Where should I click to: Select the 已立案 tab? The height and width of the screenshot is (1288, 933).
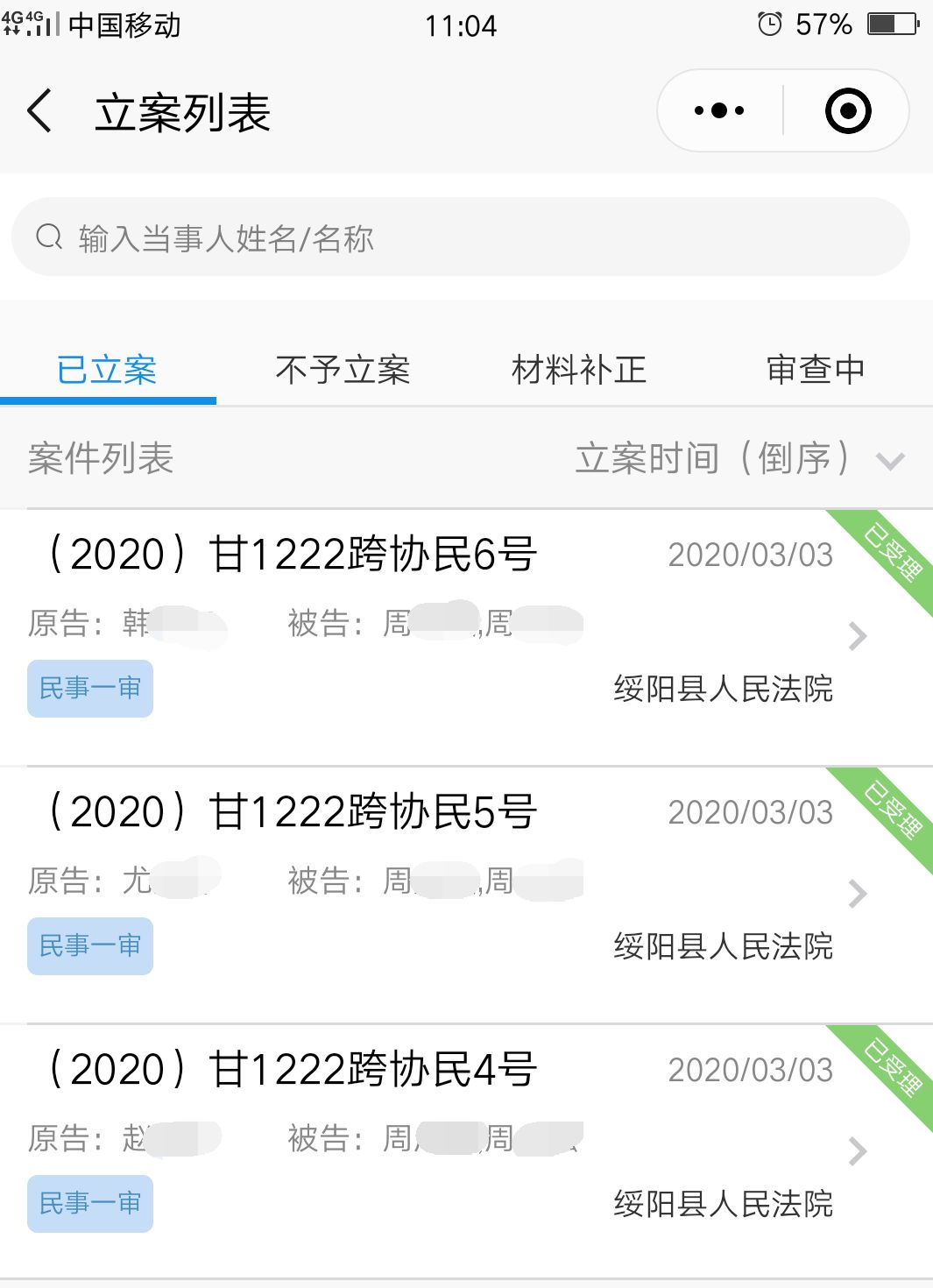[107, 370]
